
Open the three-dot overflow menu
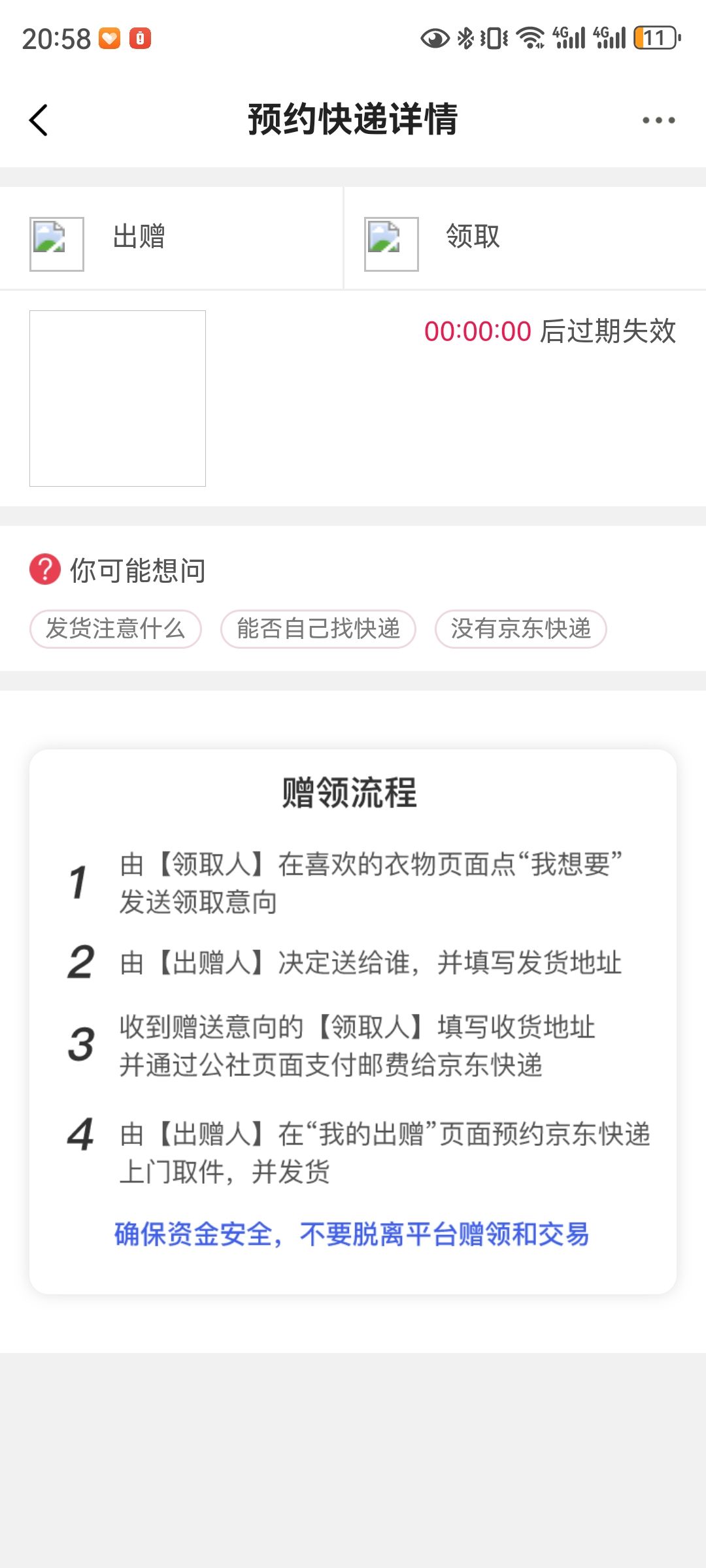(x=658, y=120)
